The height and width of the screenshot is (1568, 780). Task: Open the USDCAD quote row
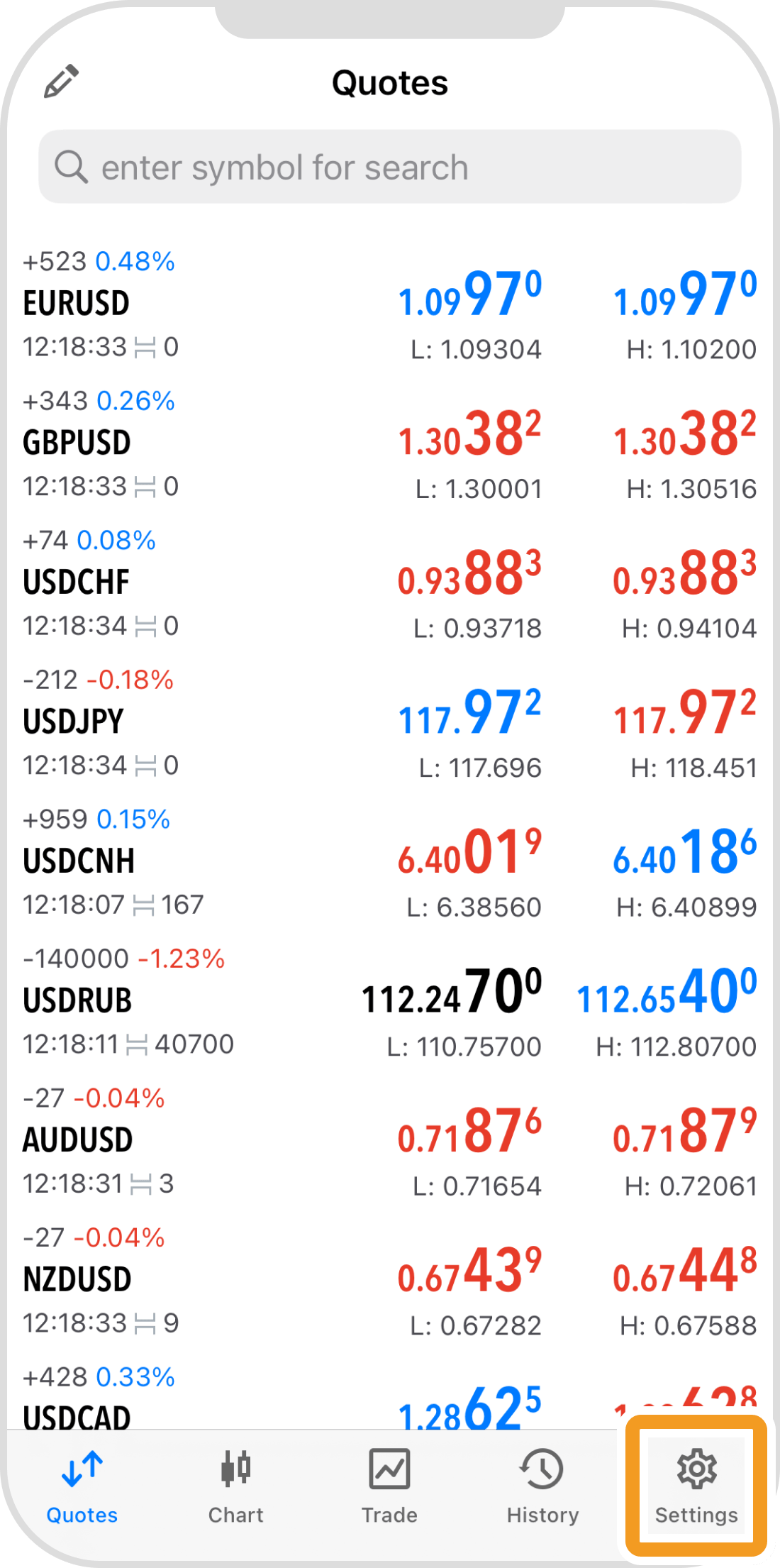coord(390,1401)
